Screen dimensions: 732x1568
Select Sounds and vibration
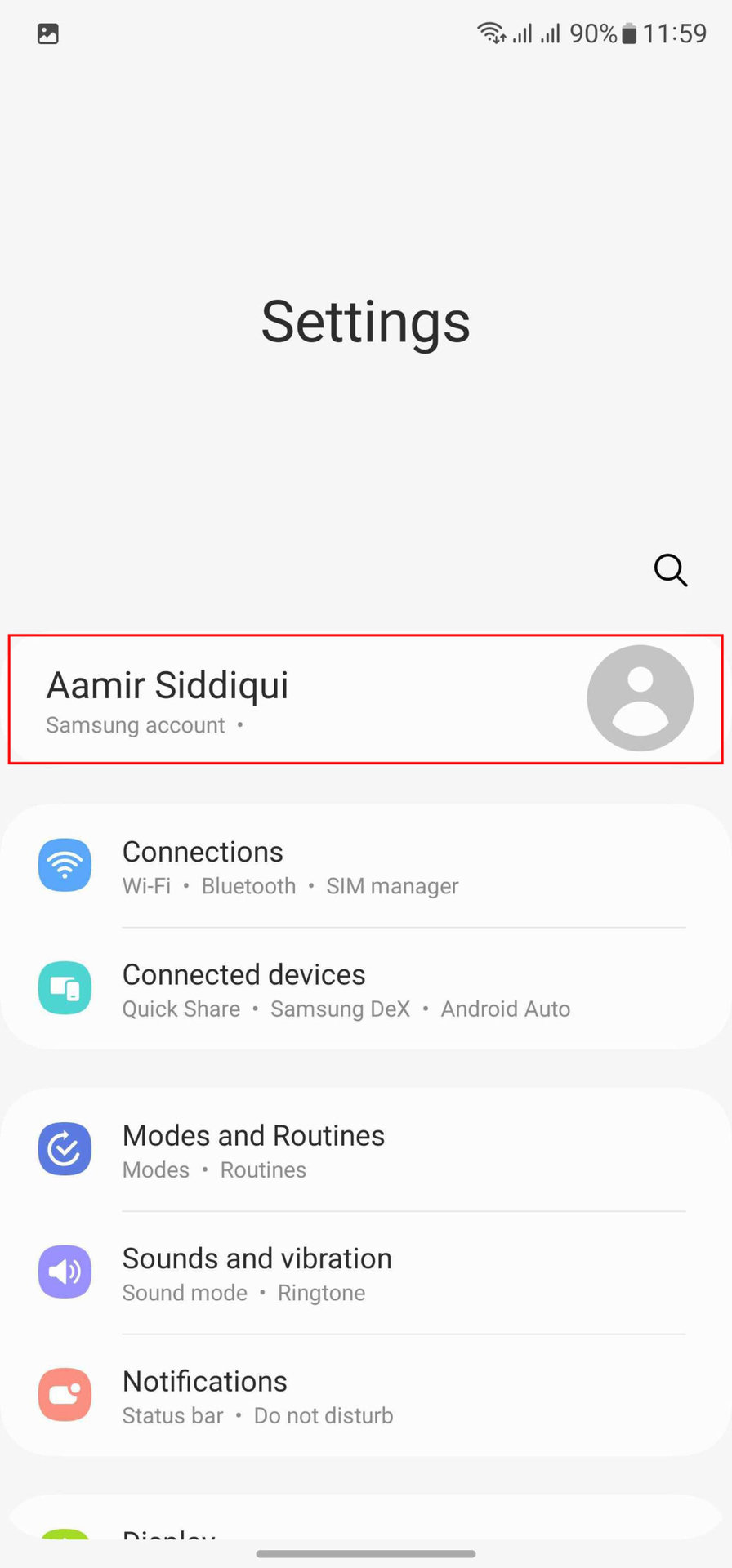pyautogui.click(x=366, y=1273)
